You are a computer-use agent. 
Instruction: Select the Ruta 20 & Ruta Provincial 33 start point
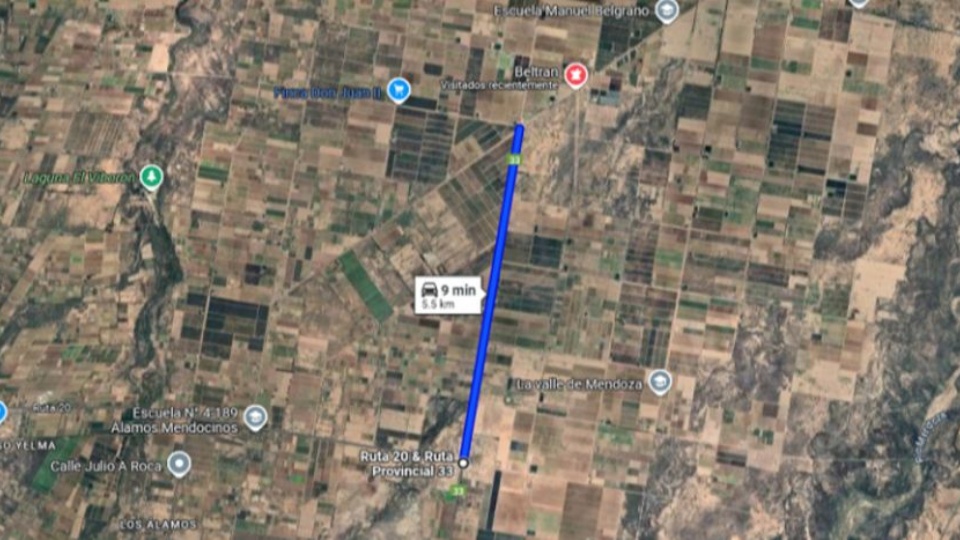pos(462,462)
